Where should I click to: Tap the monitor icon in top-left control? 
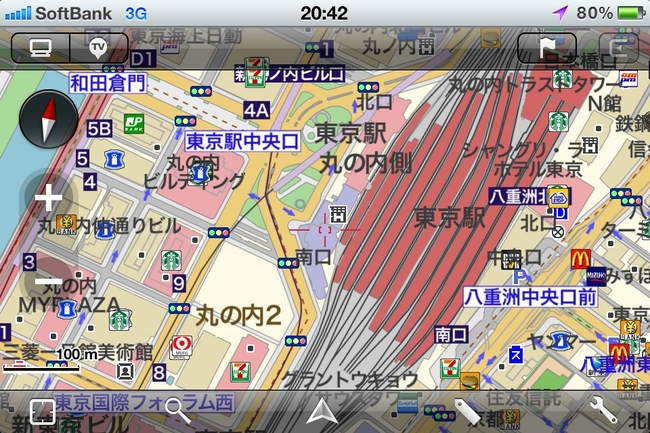click(x=40, y=48)
